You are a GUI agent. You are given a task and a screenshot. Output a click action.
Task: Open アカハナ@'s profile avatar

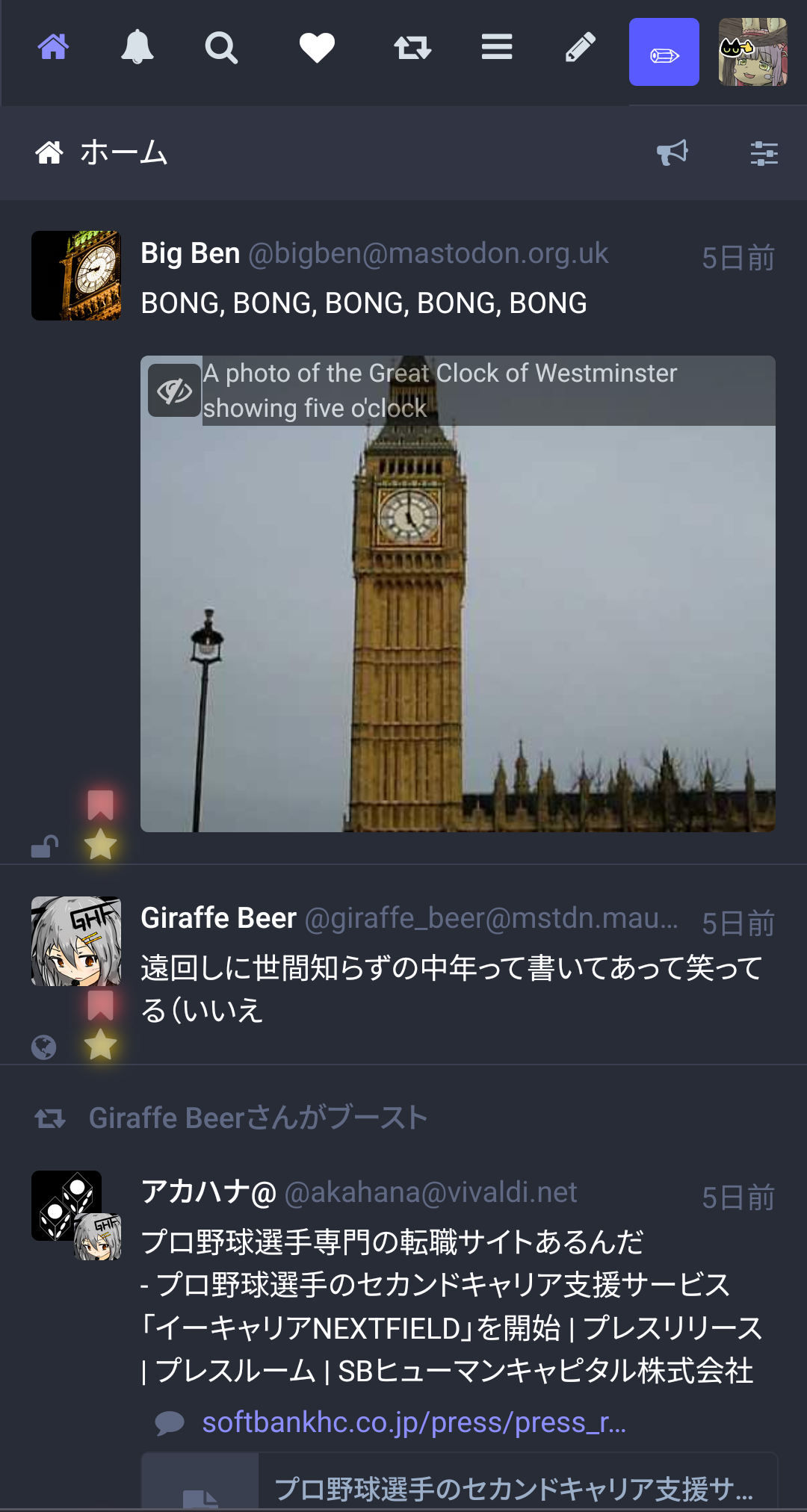point(67,1206)
